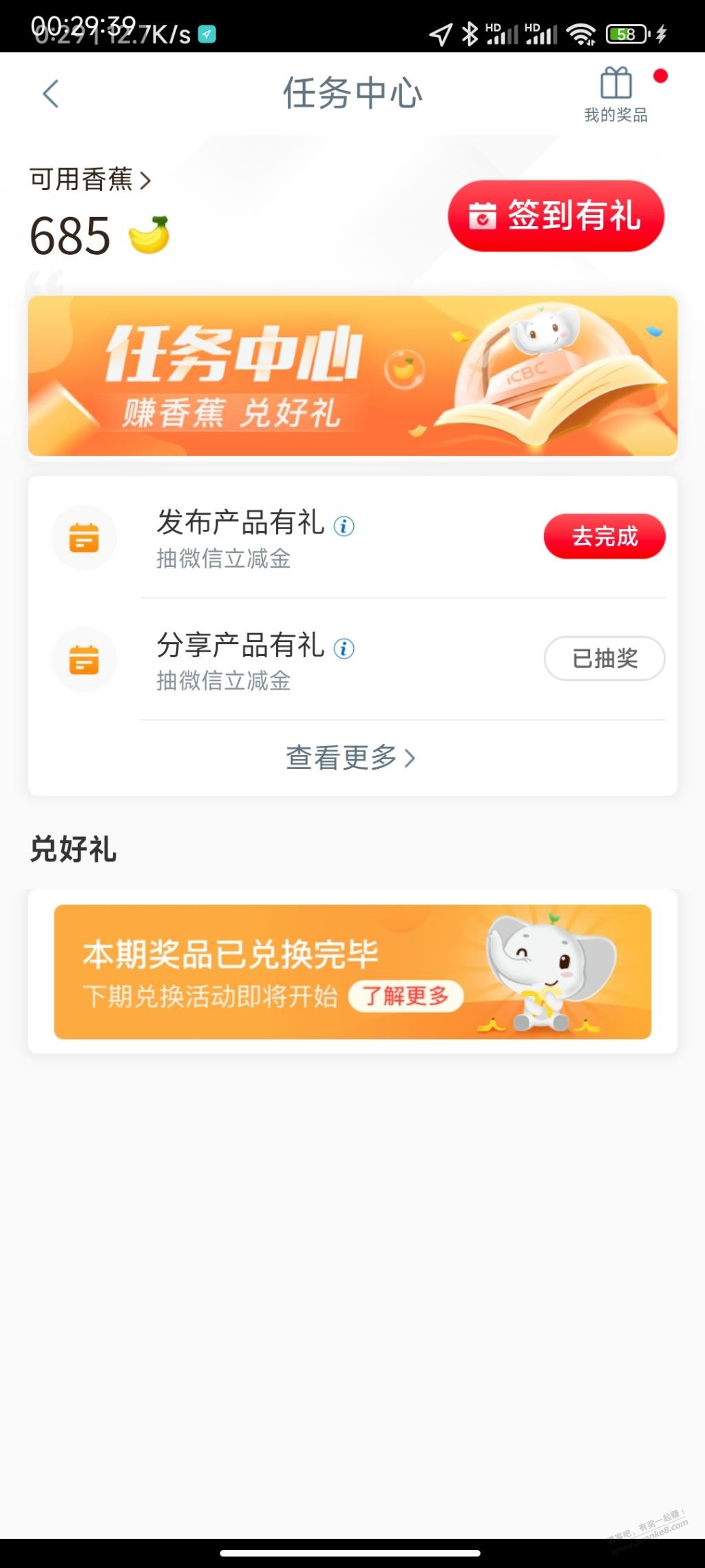
Task: Tap 了解更多 on the prize banner
Action: (x=406, y=996)
